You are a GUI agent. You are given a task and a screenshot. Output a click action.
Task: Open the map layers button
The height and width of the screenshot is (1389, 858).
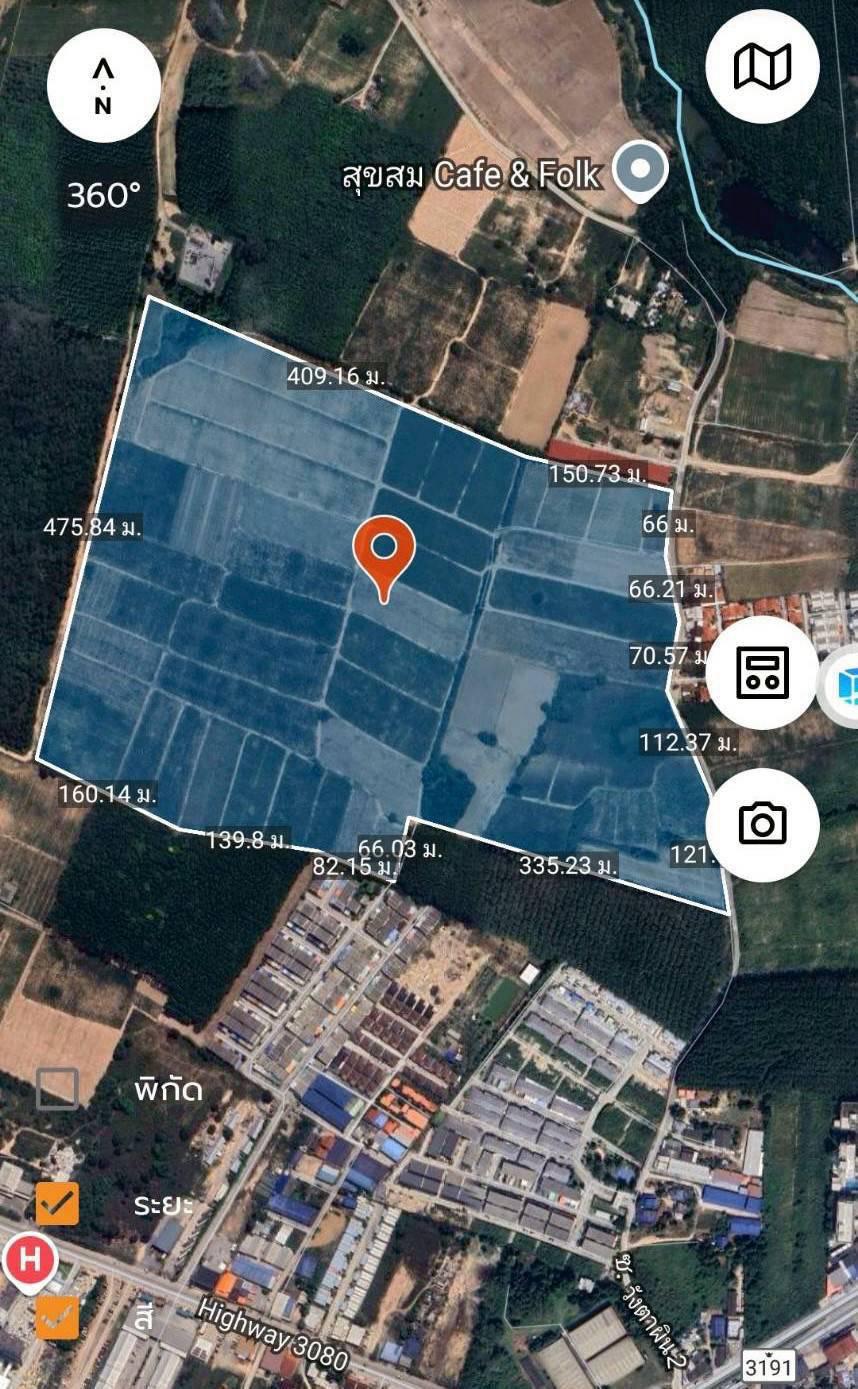click(762, 67)
